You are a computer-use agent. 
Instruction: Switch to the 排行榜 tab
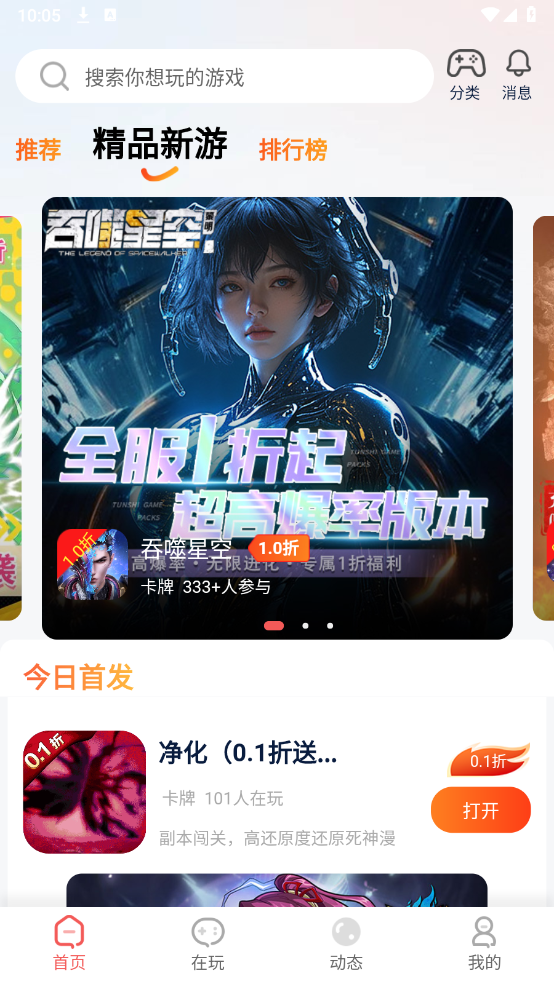(293, 150)
